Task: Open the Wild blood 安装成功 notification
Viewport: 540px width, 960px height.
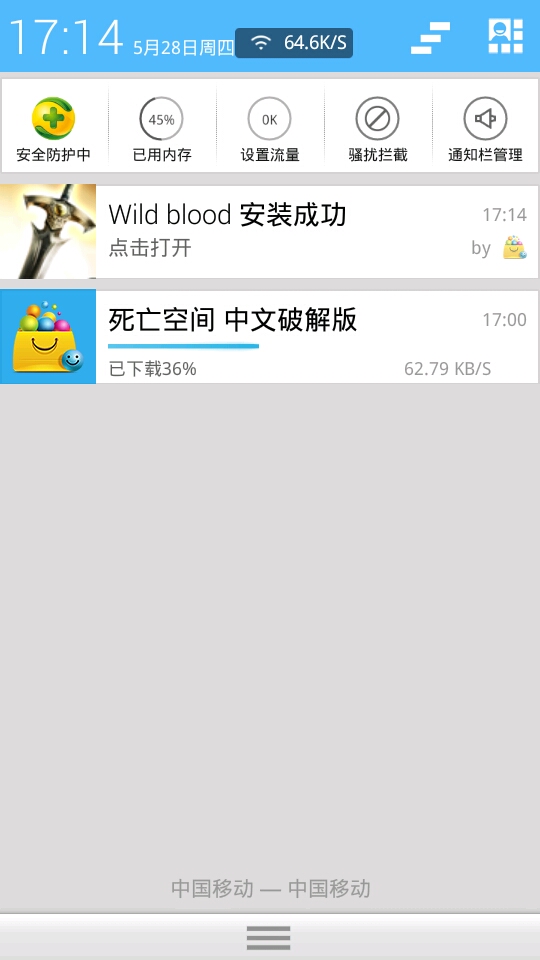Action: click(x=269, y=231)
